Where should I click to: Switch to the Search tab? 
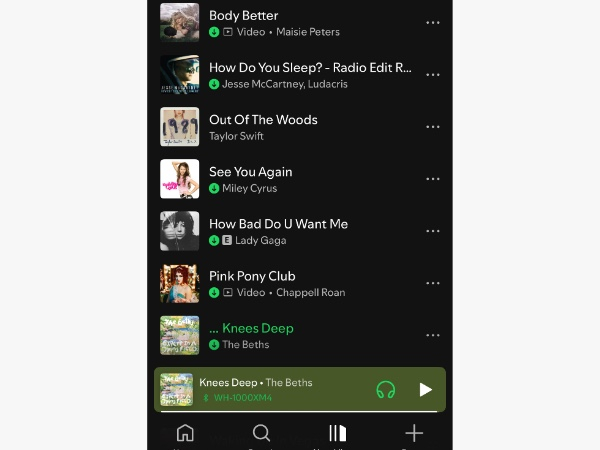(x=261, y=434)
